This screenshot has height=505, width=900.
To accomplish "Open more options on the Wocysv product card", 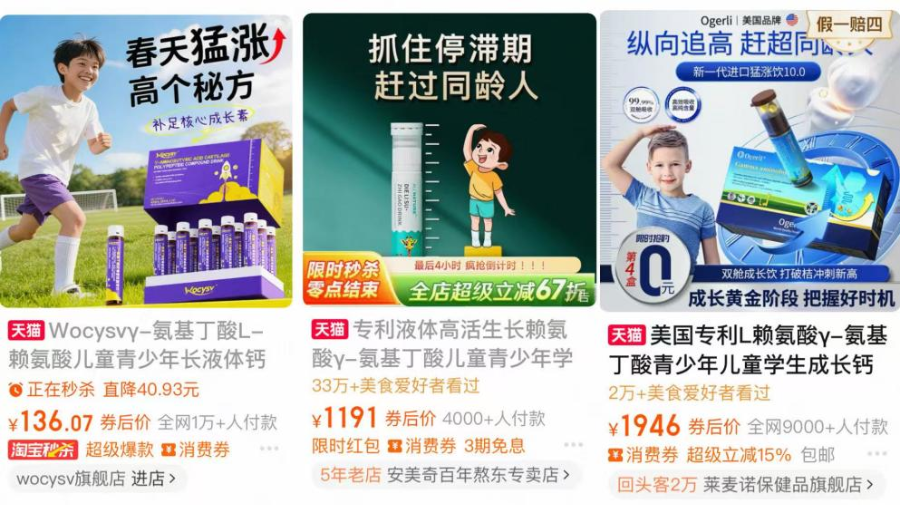I will point(270,449).
